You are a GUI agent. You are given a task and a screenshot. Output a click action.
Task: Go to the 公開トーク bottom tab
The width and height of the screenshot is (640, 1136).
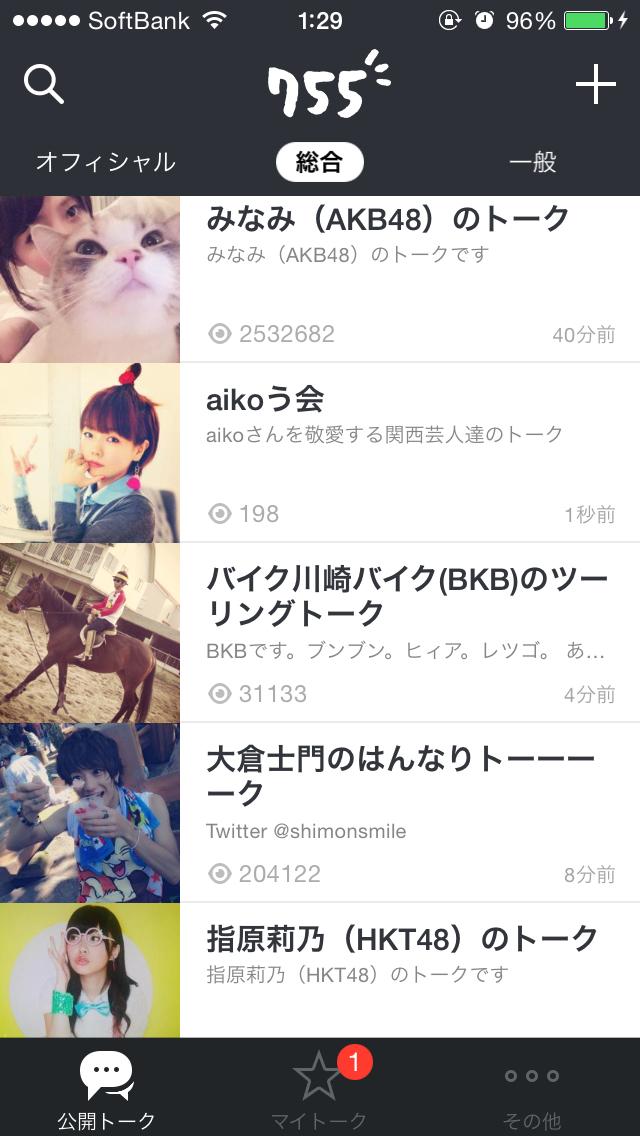point(106,1088)
